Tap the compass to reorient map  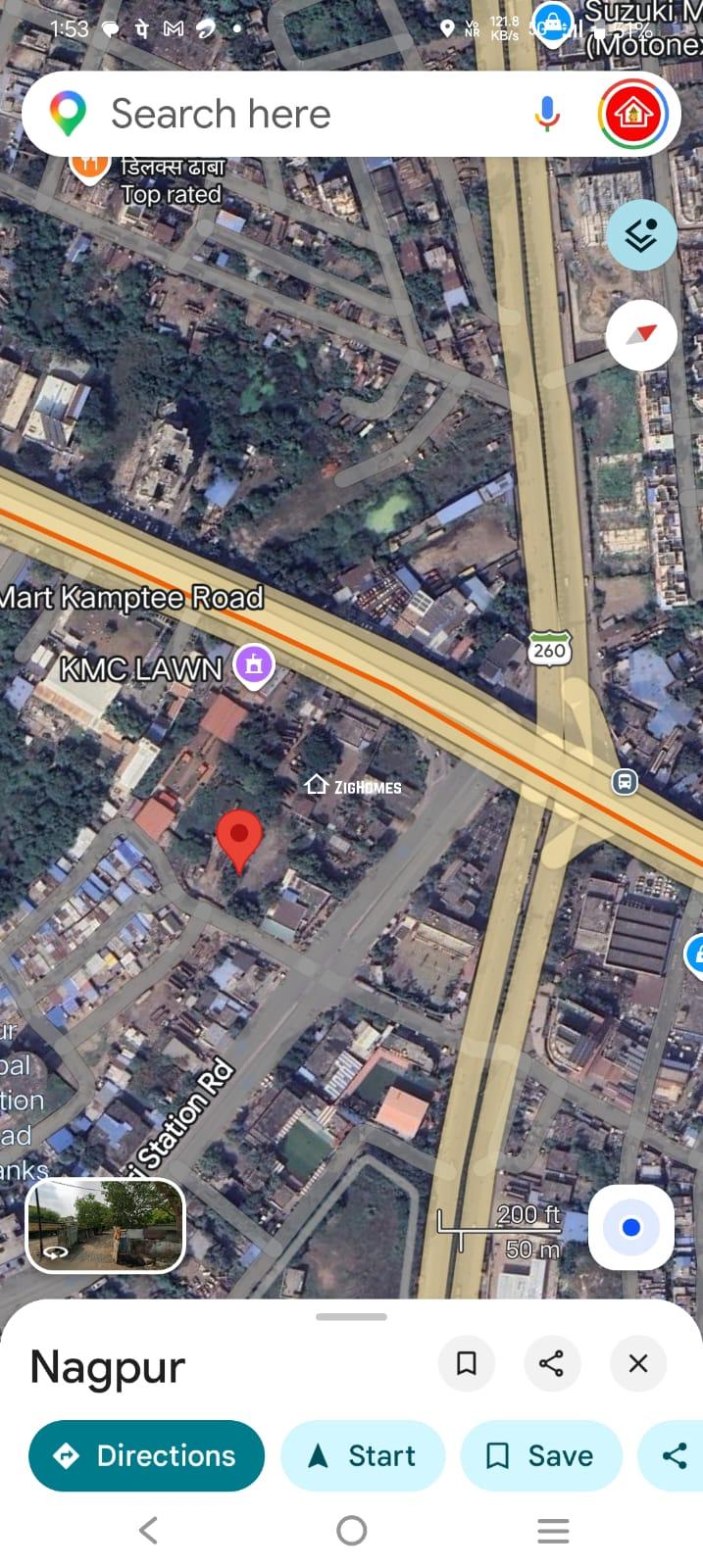coord(641,335)
